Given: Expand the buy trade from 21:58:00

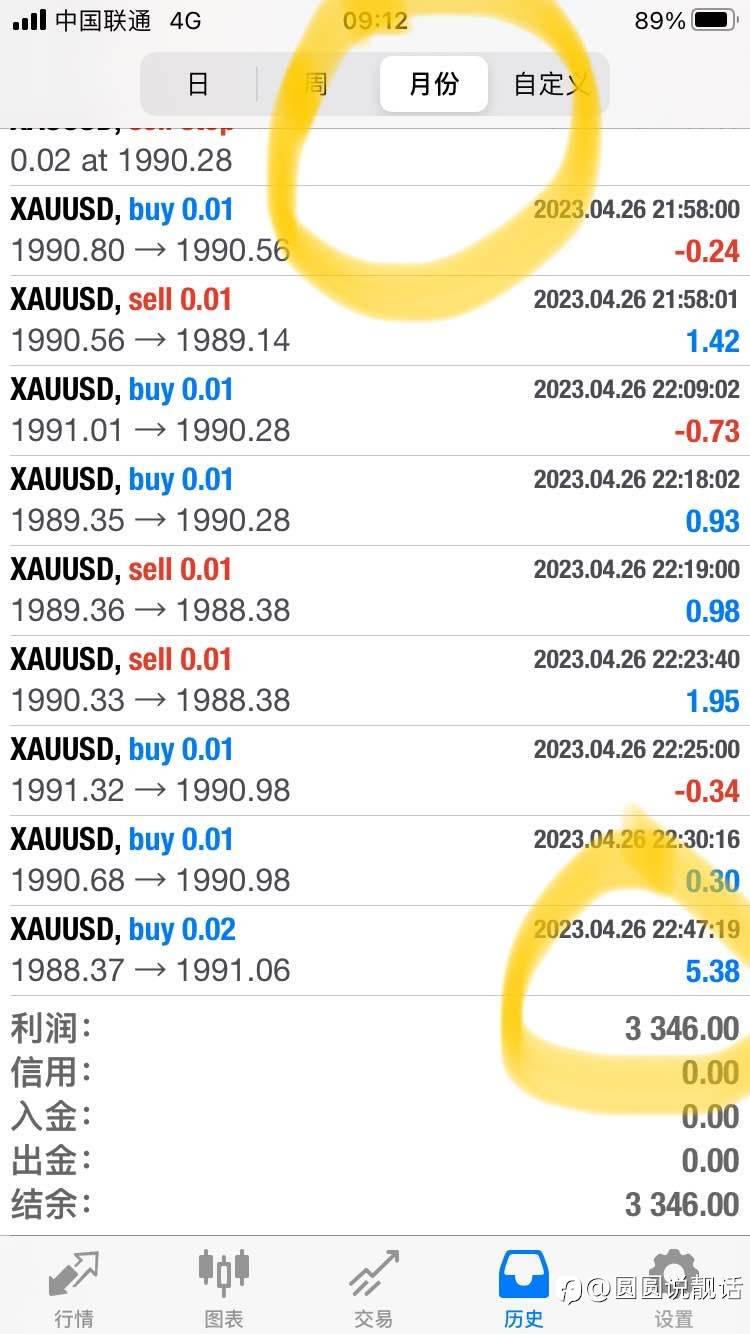Looking at the screenshot, I should [375, 231].
